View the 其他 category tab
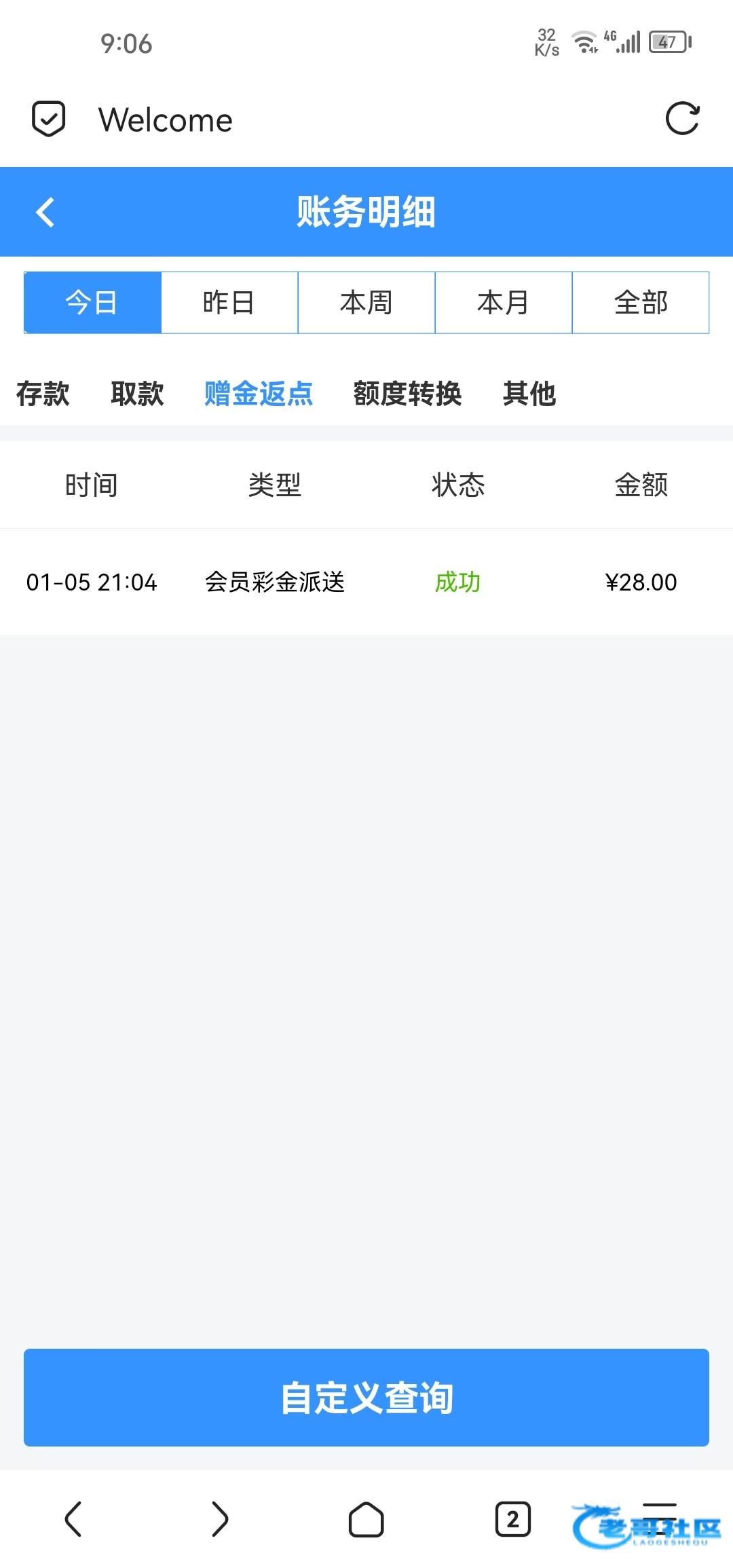 [x=529, y=394]
